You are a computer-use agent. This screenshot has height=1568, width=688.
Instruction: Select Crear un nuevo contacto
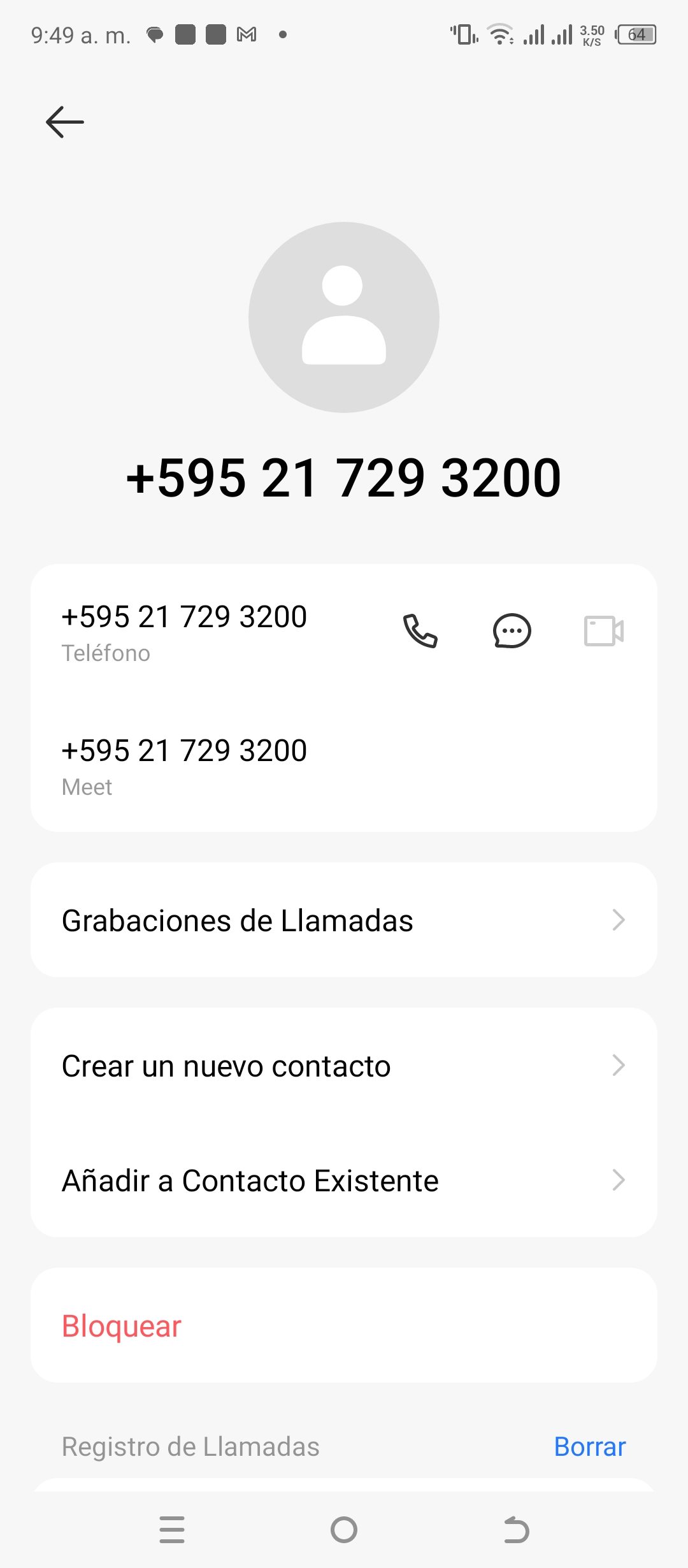coord(344,1066)
